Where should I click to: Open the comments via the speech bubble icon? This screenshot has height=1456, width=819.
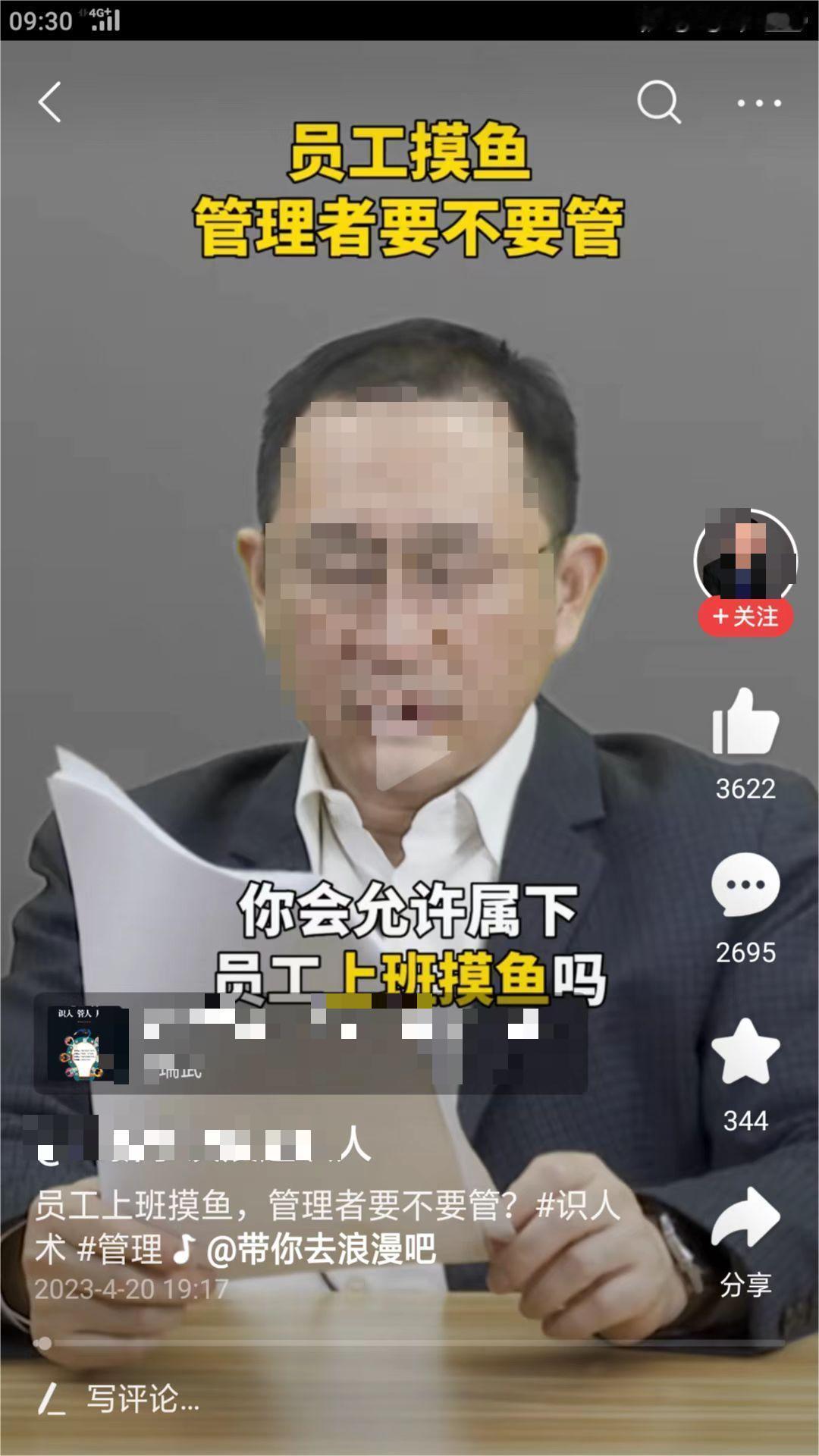point(747,883)
